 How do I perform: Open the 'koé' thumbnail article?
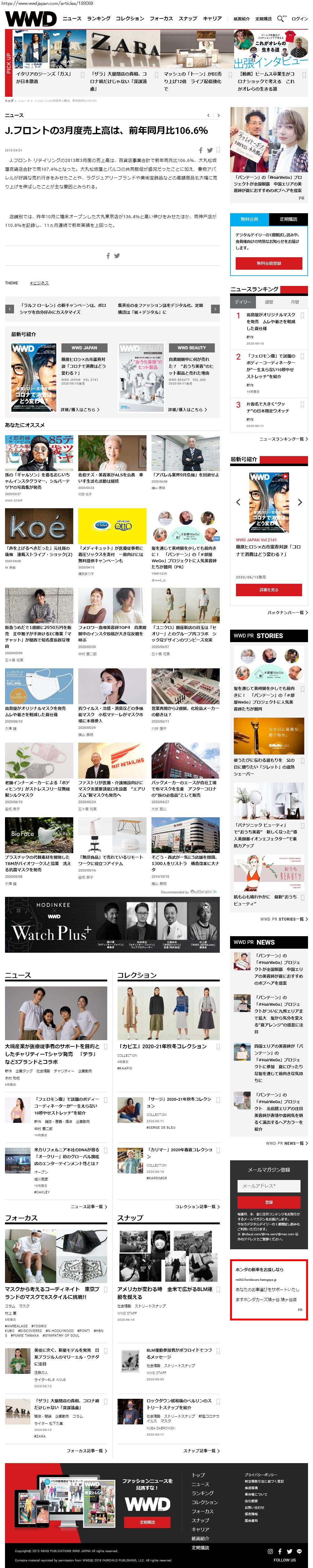(x=39, y=526)
